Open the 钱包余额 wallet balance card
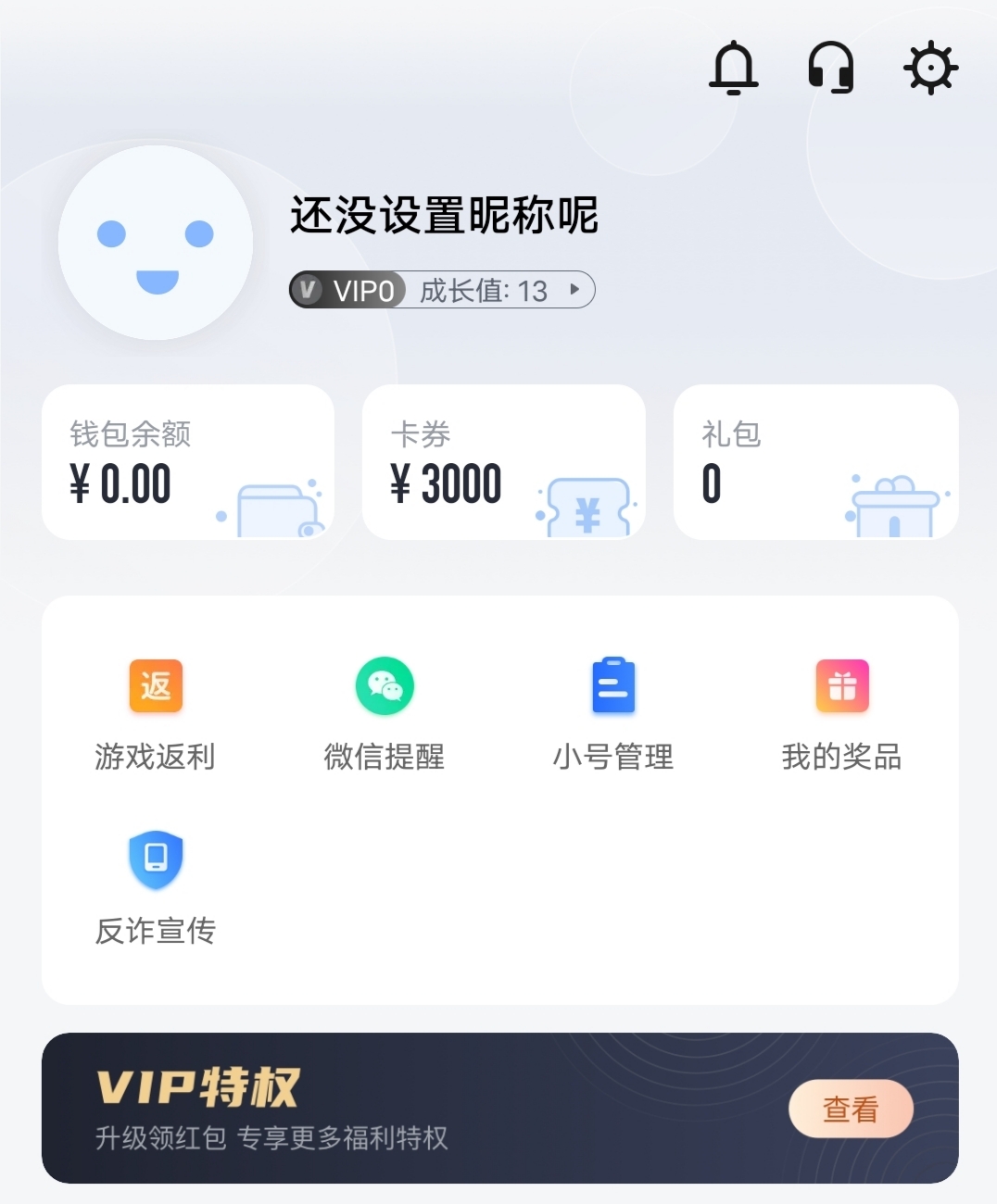The height and width of the screenshot is (1204, 997). (188, 462)
